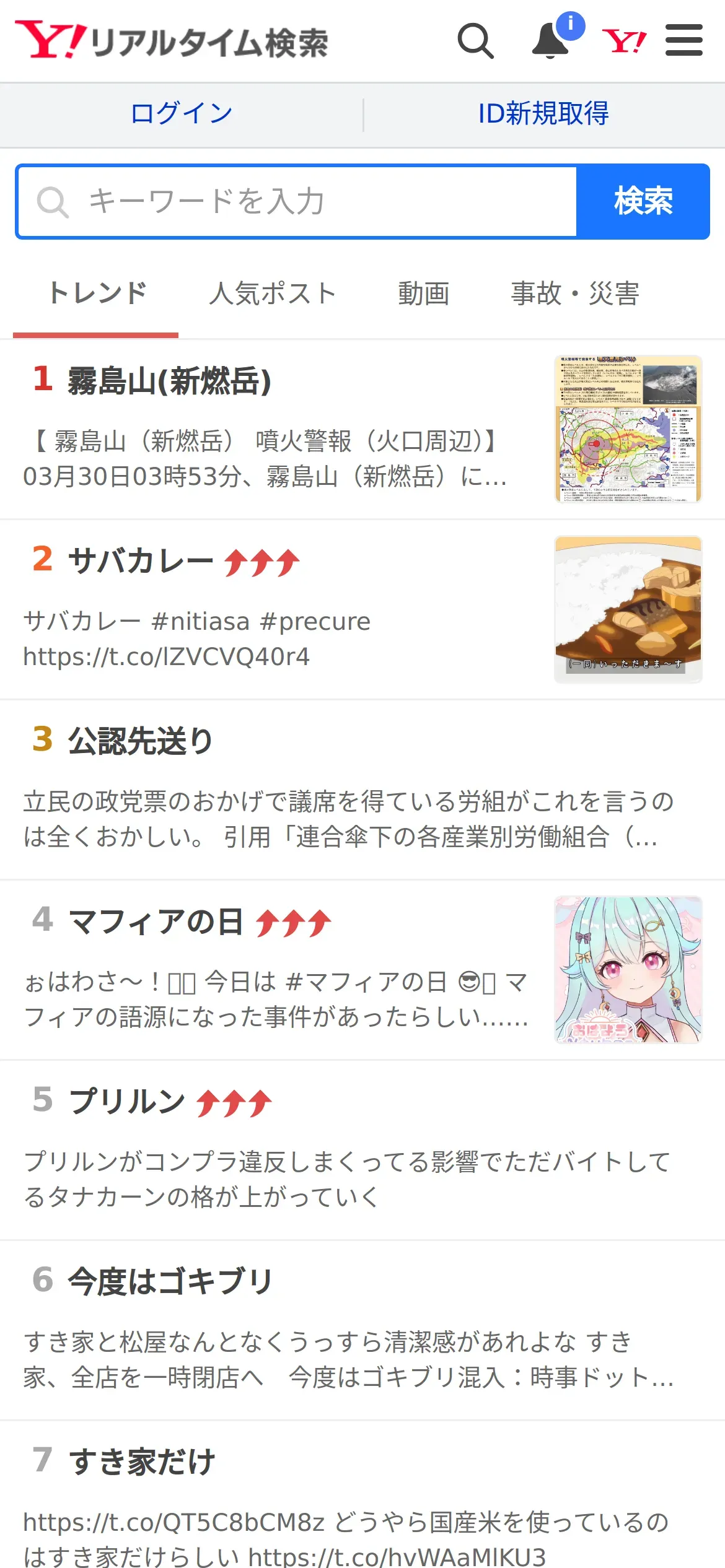Viewport: 725px width, 1568px height.
Task: Open trend 6 今度はゴキブリ
Action: coord(362,1330)
